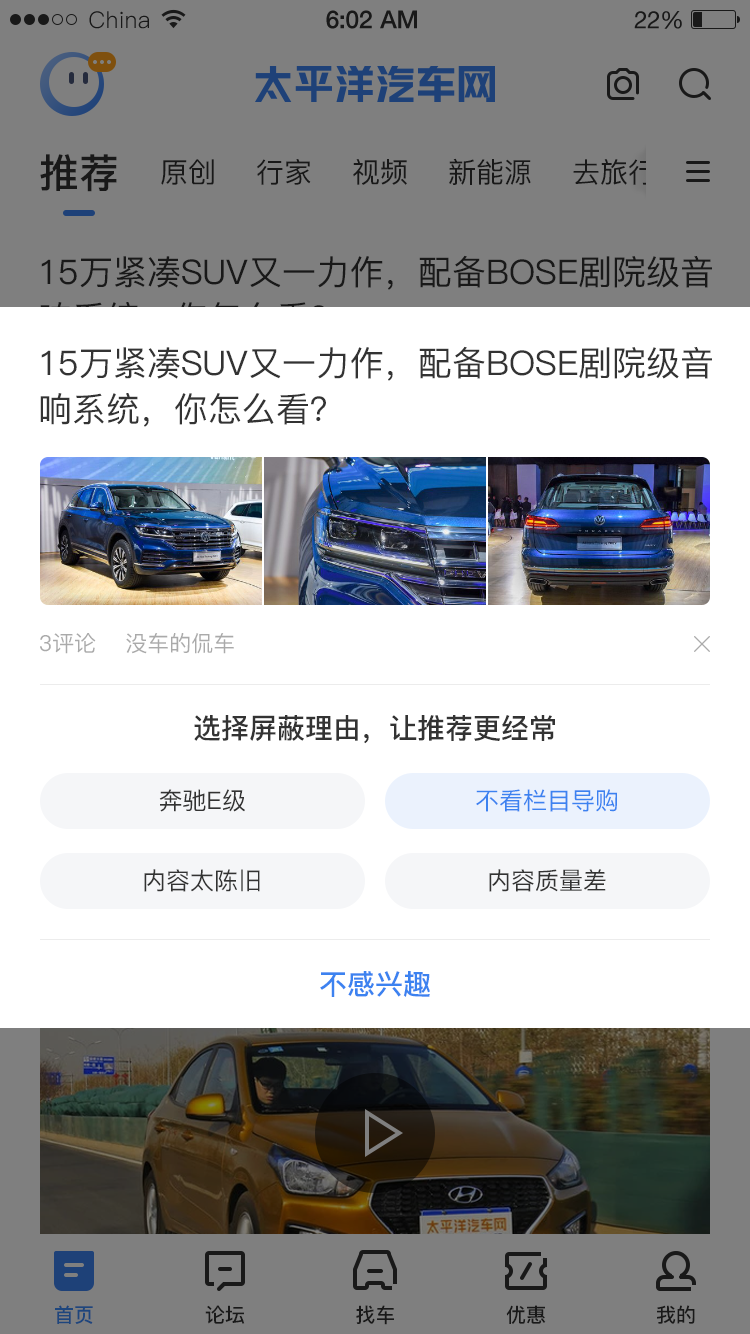Image resolution: width=750 pixels, height=1334 pixels.
Task: Select the 奔驰E级 block reason
Action: click(202, 801)
